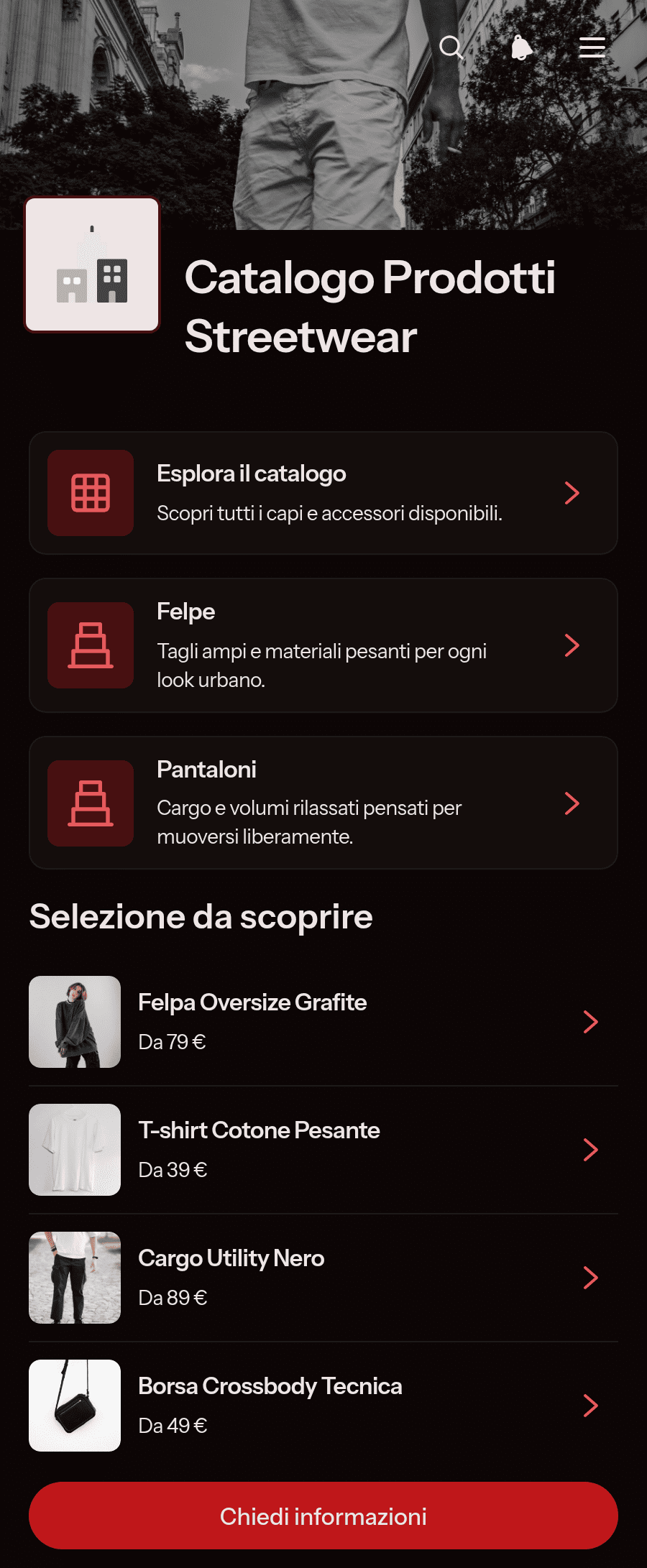Select the Cargo Utility Nero item

point(323,1278)
